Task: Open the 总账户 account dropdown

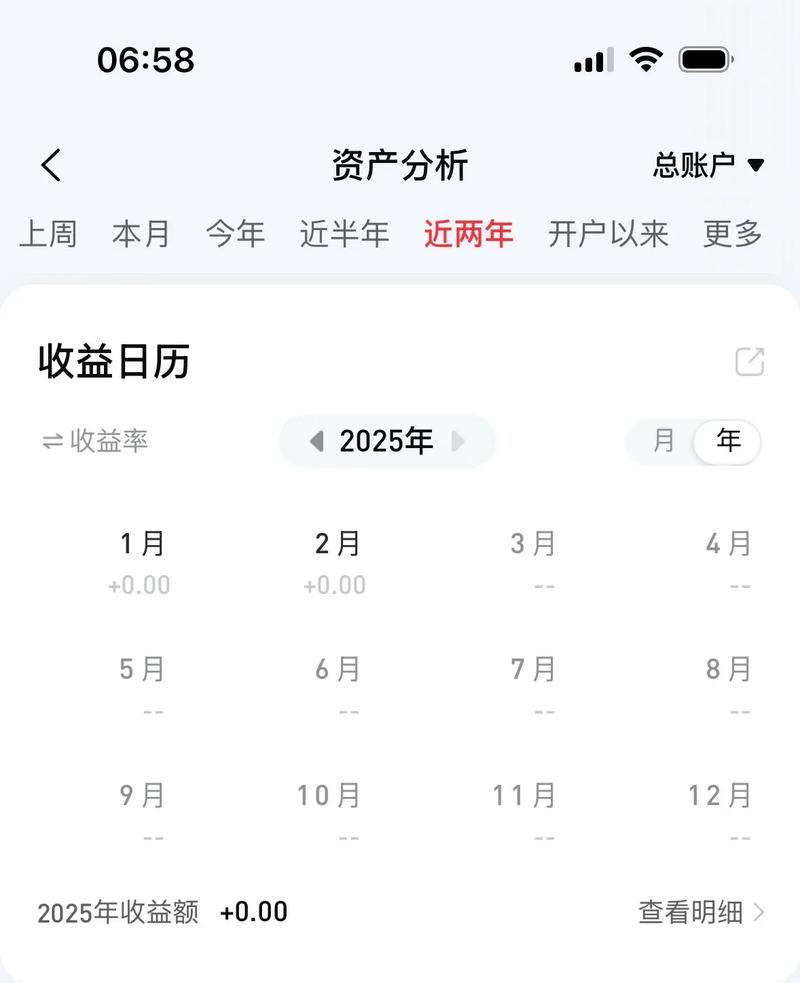Action: (x=706, y=163)
